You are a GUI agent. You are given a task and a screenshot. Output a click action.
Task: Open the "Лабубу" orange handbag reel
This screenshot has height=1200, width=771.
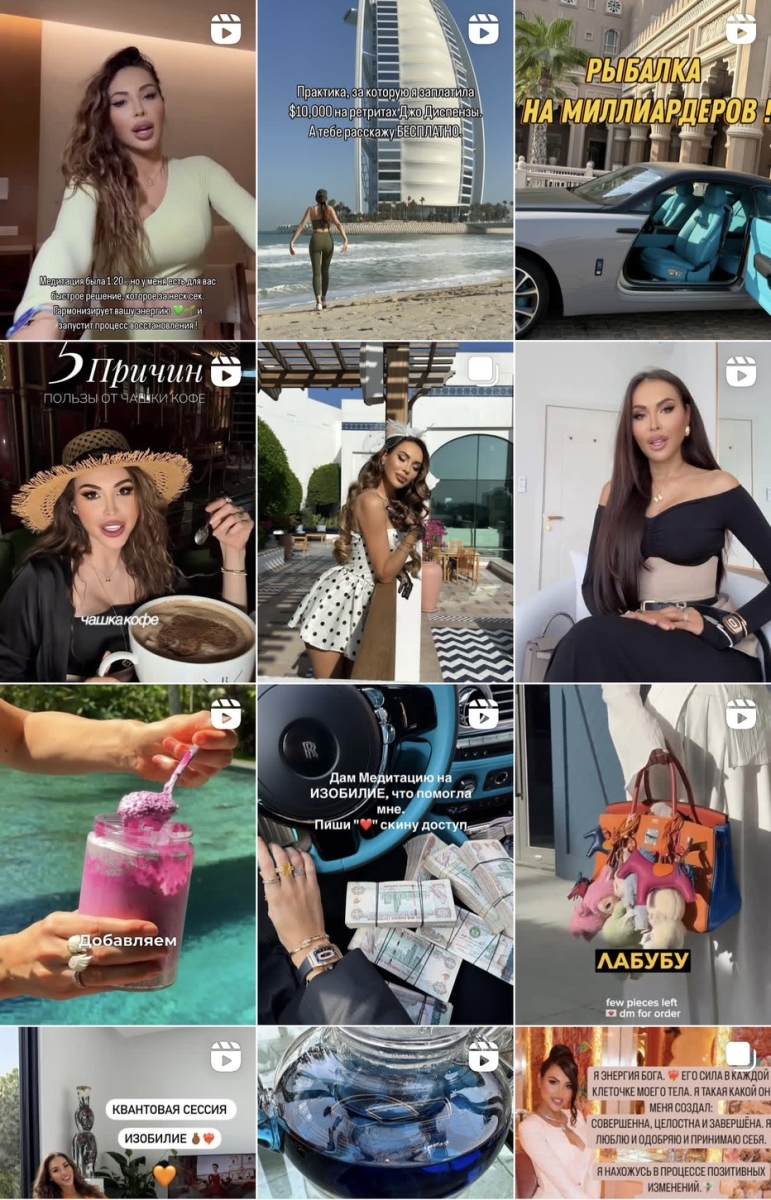[643, 854]
